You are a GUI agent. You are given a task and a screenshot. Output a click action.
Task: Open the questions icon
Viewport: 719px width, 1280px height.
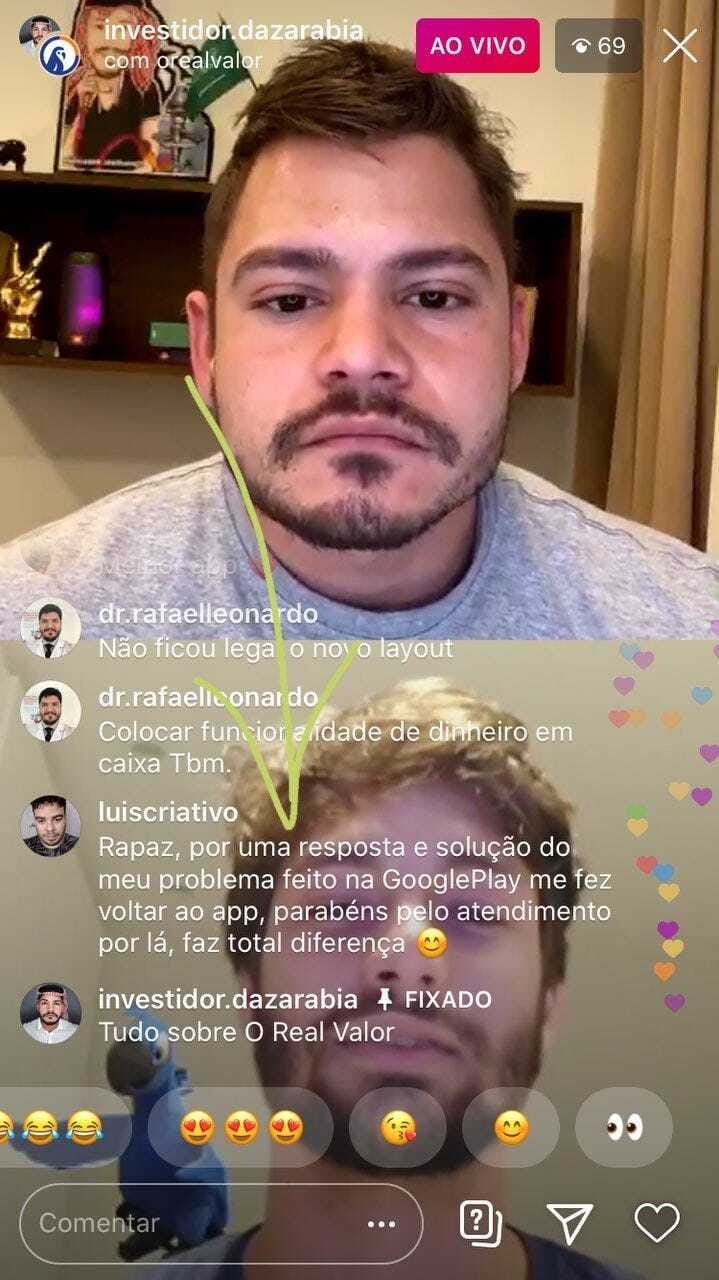click(x=480, y=1222)
